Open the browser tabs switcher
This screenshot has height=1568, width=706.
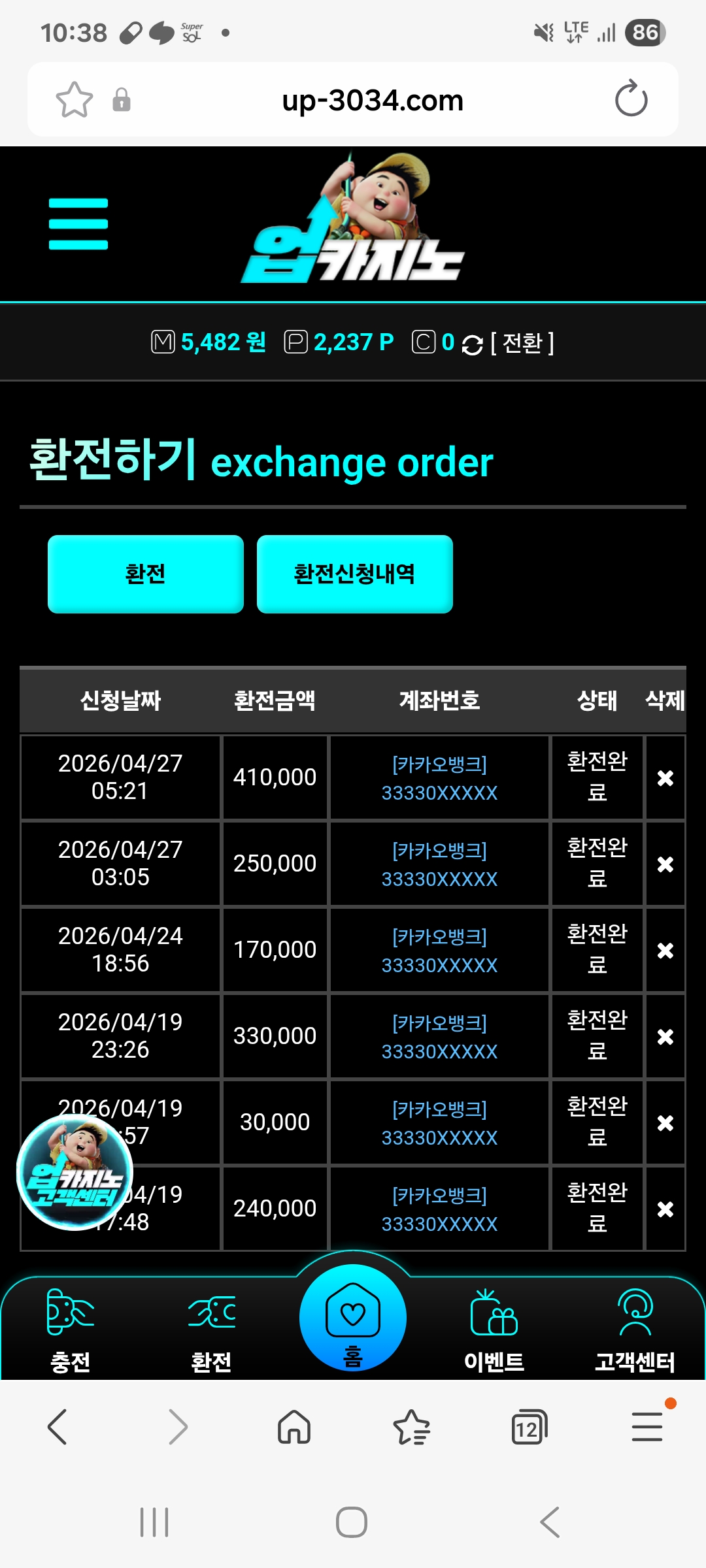pyautogui.click(x=528, y=1427)
